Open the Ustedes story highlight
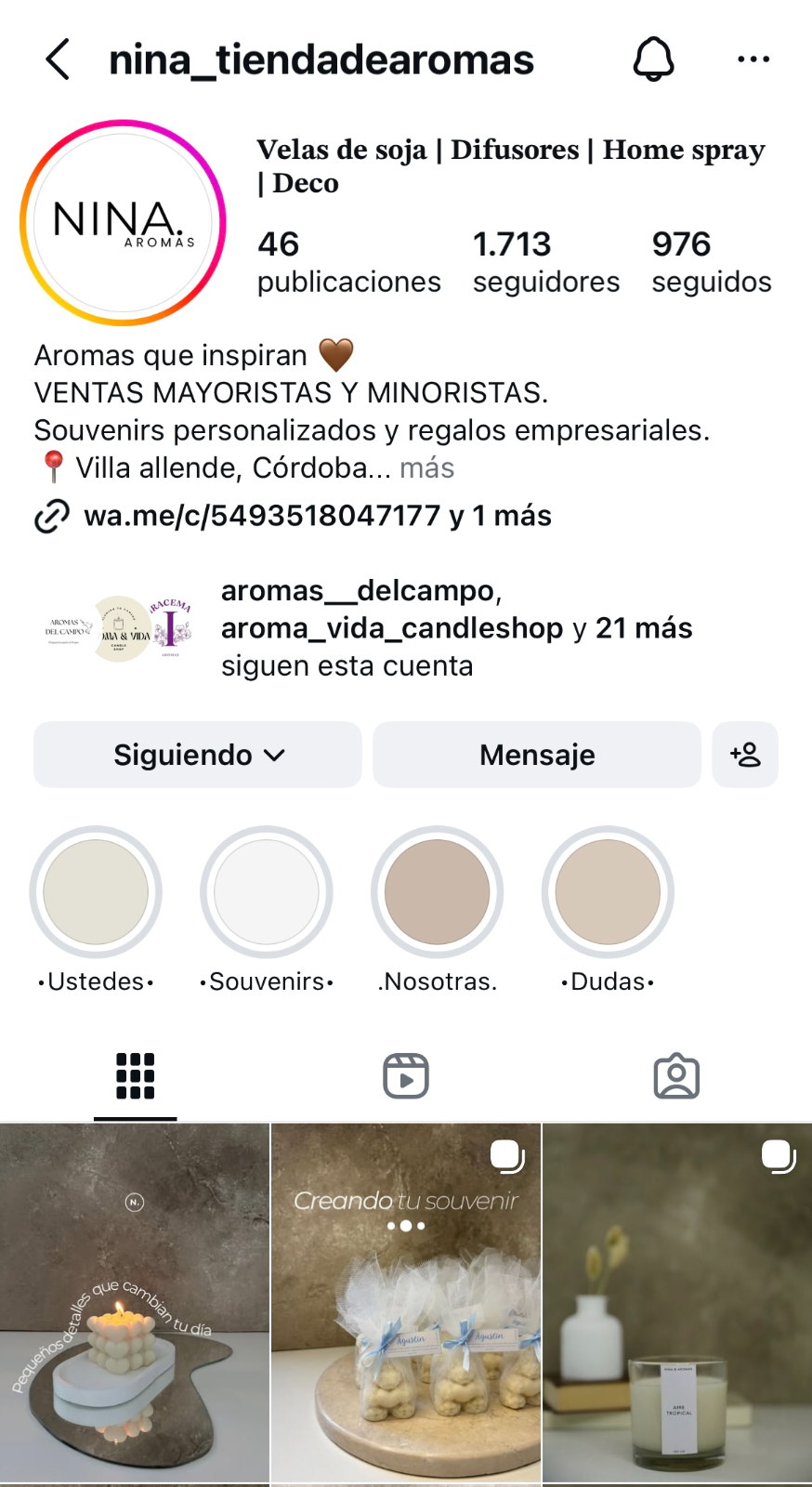Screen dimensions: 812x1487 pos(96,892)
